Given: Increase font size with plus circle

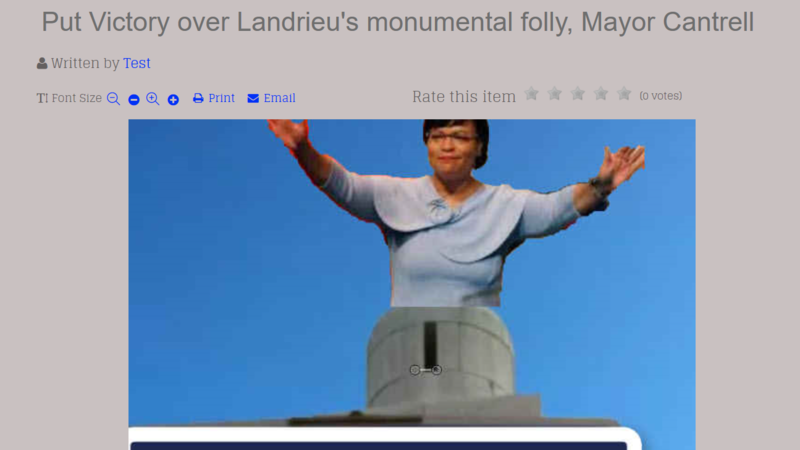Looking at the screenshot, I should pos(173,99).
